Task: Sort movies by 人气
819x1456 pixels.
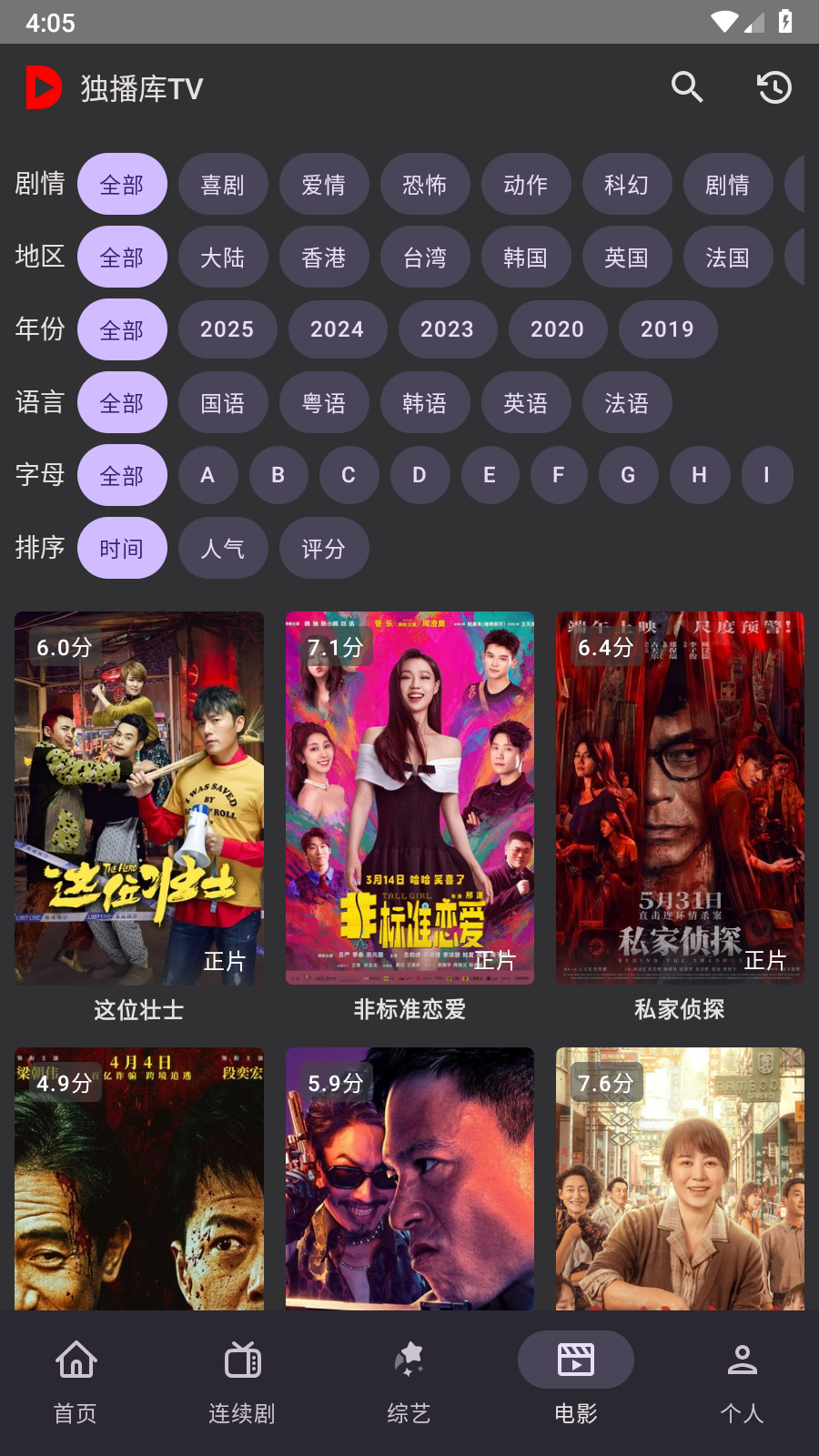Action: point(223,548)
